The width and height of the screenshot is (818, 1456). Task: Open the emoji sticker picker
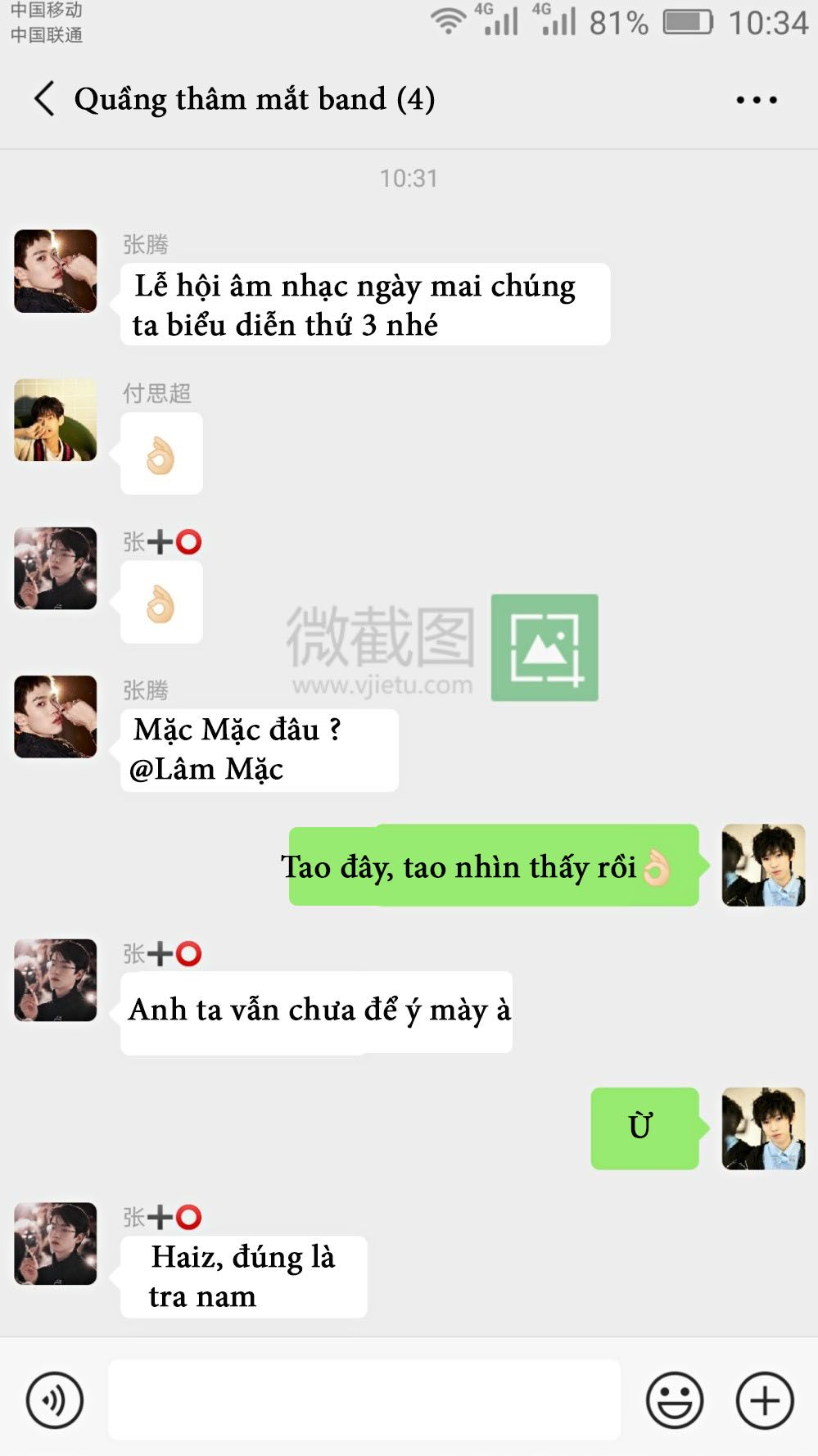coord(675,1400)
